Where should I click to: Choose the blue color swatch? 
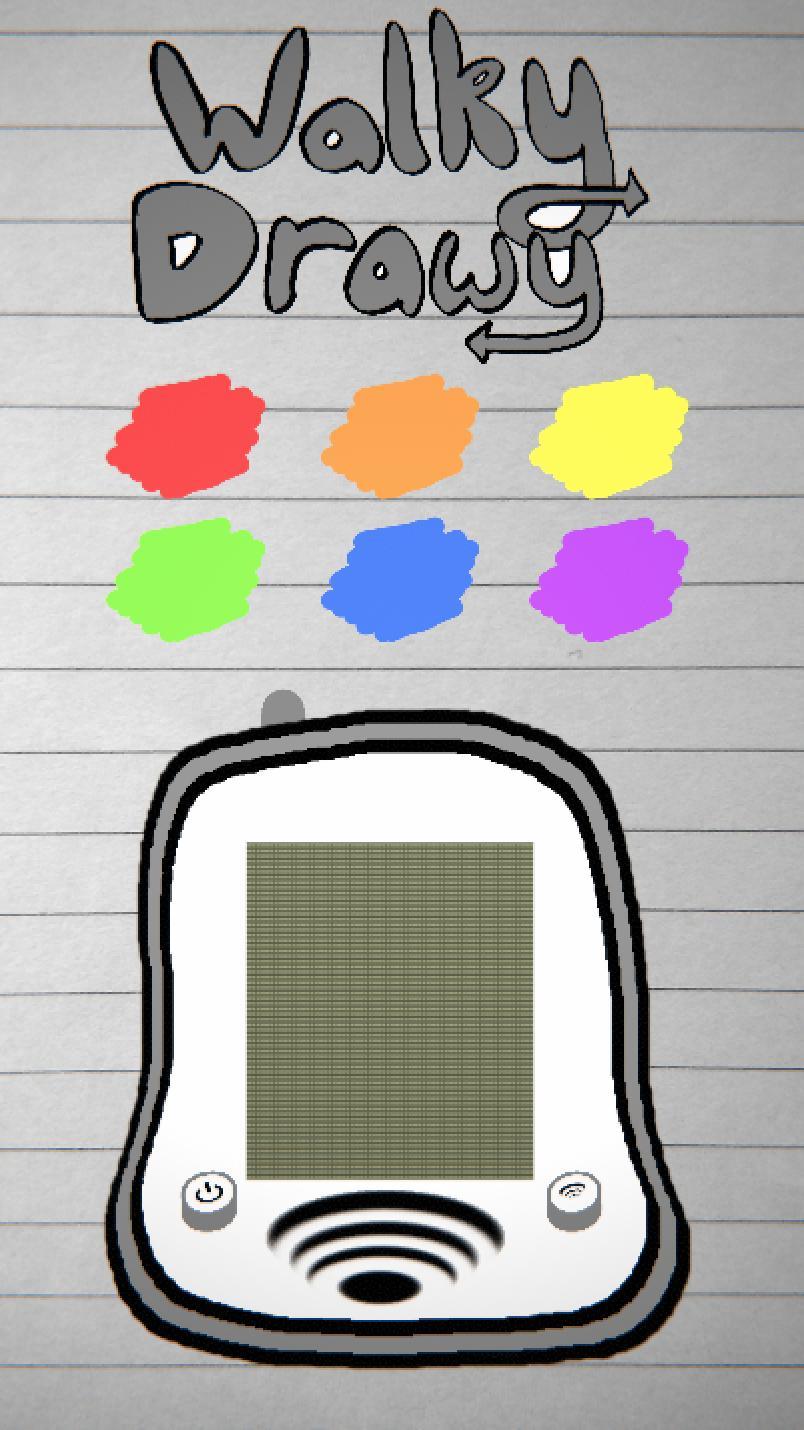click(x=400, y=579)
